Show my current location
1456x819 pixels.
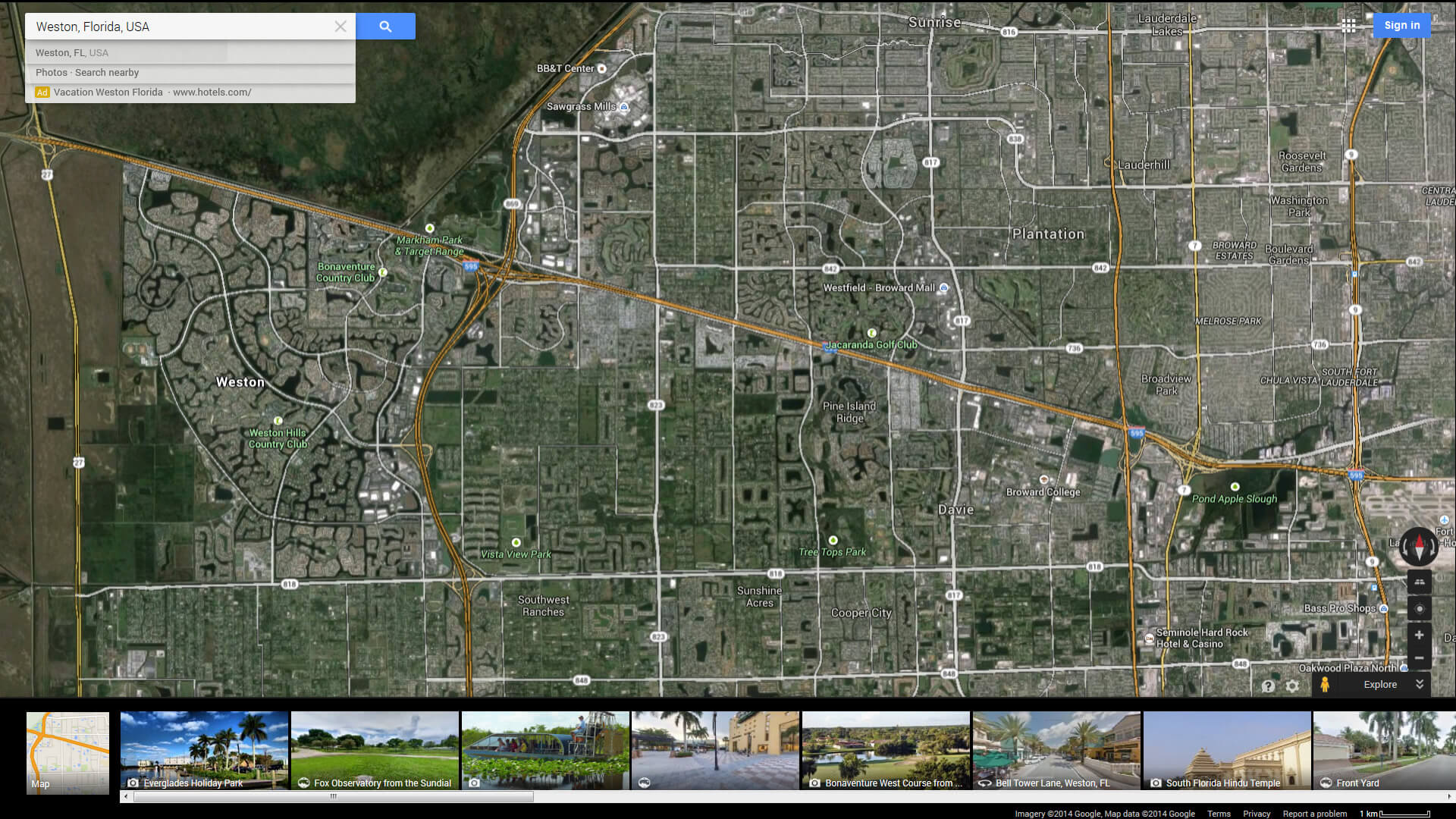click(x=1419, y=609)
